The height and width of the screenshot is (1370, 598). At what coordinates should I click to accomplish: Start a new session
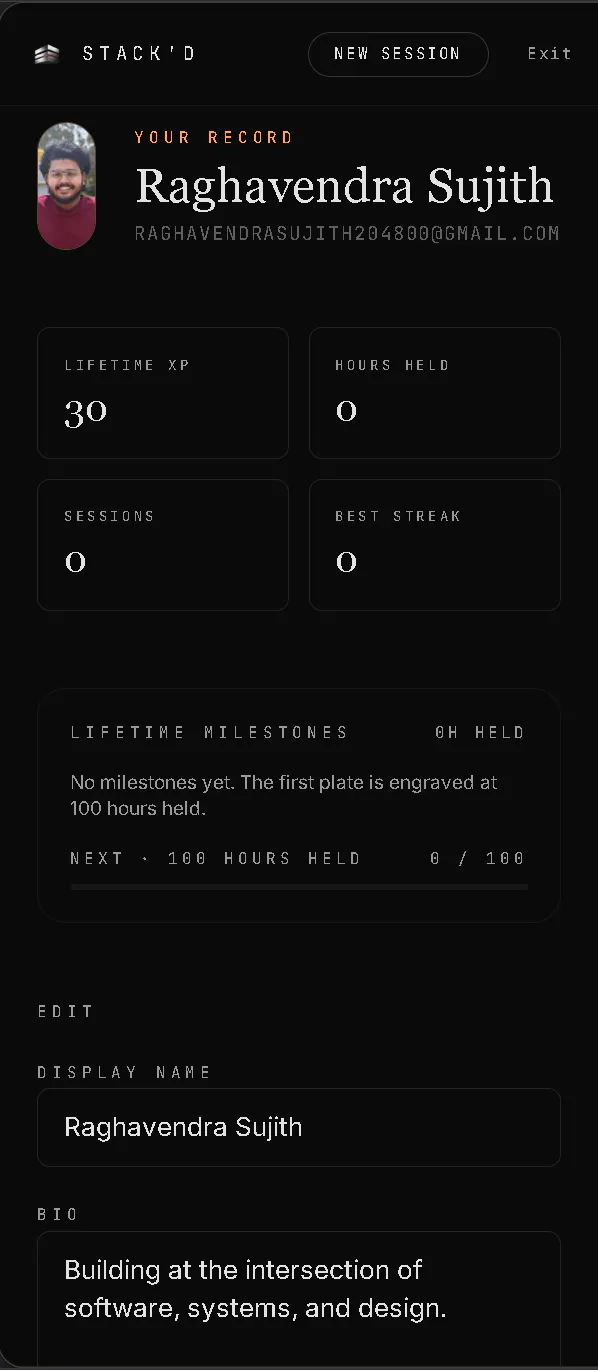(398, 54)
